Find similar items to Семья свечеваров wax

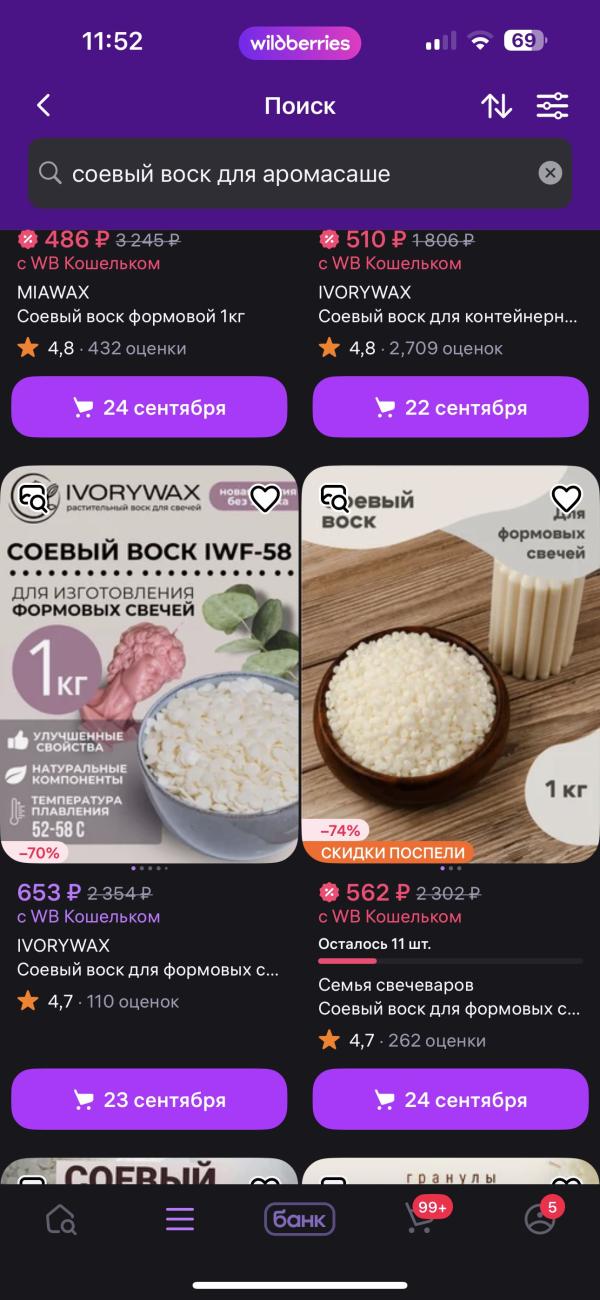tap(334, 498)
